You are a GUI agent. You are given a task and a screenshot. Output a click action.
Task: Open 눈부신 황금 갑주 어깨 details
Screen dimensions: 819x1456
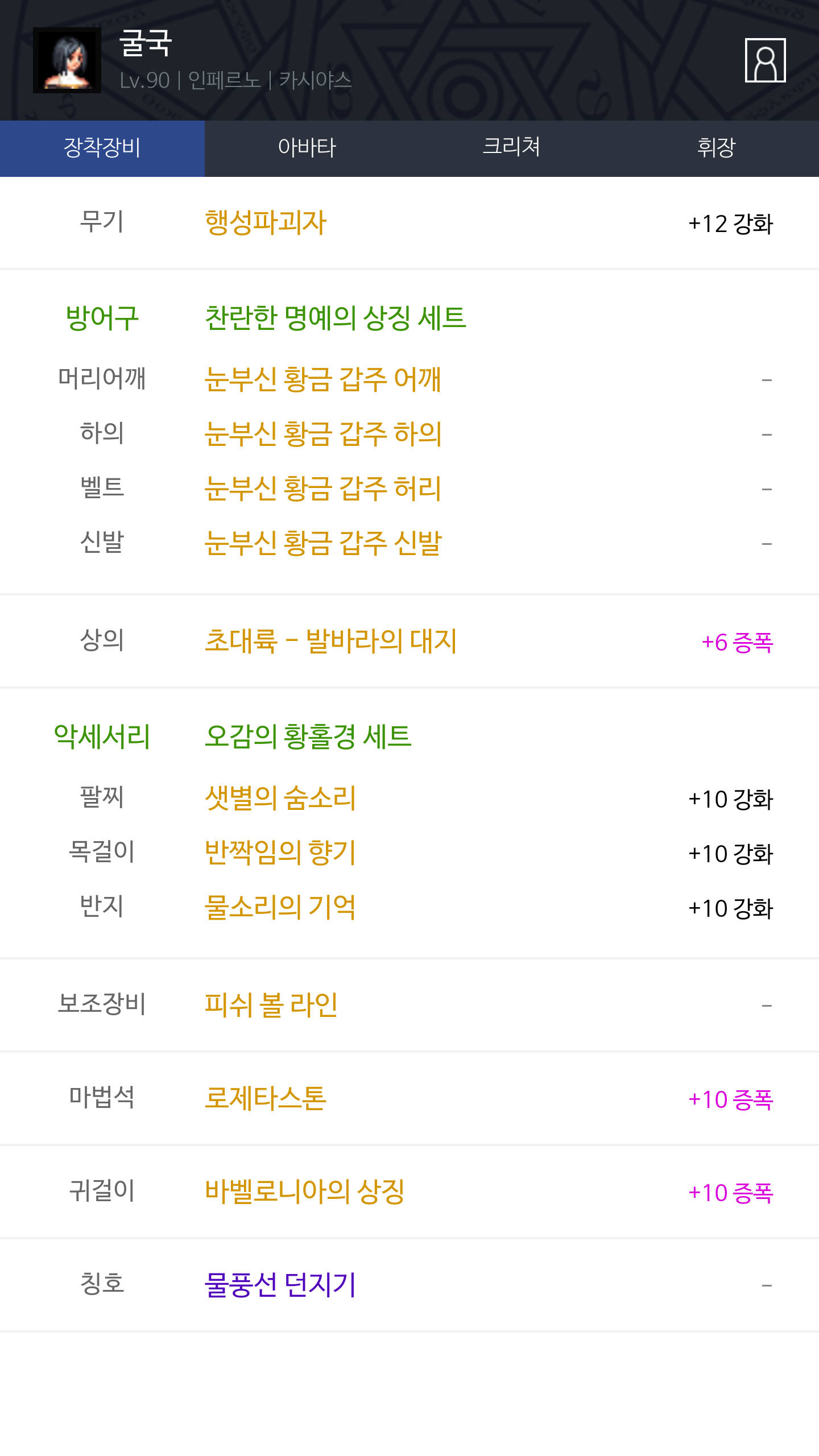pyautogui.click(x=322, y=379)
